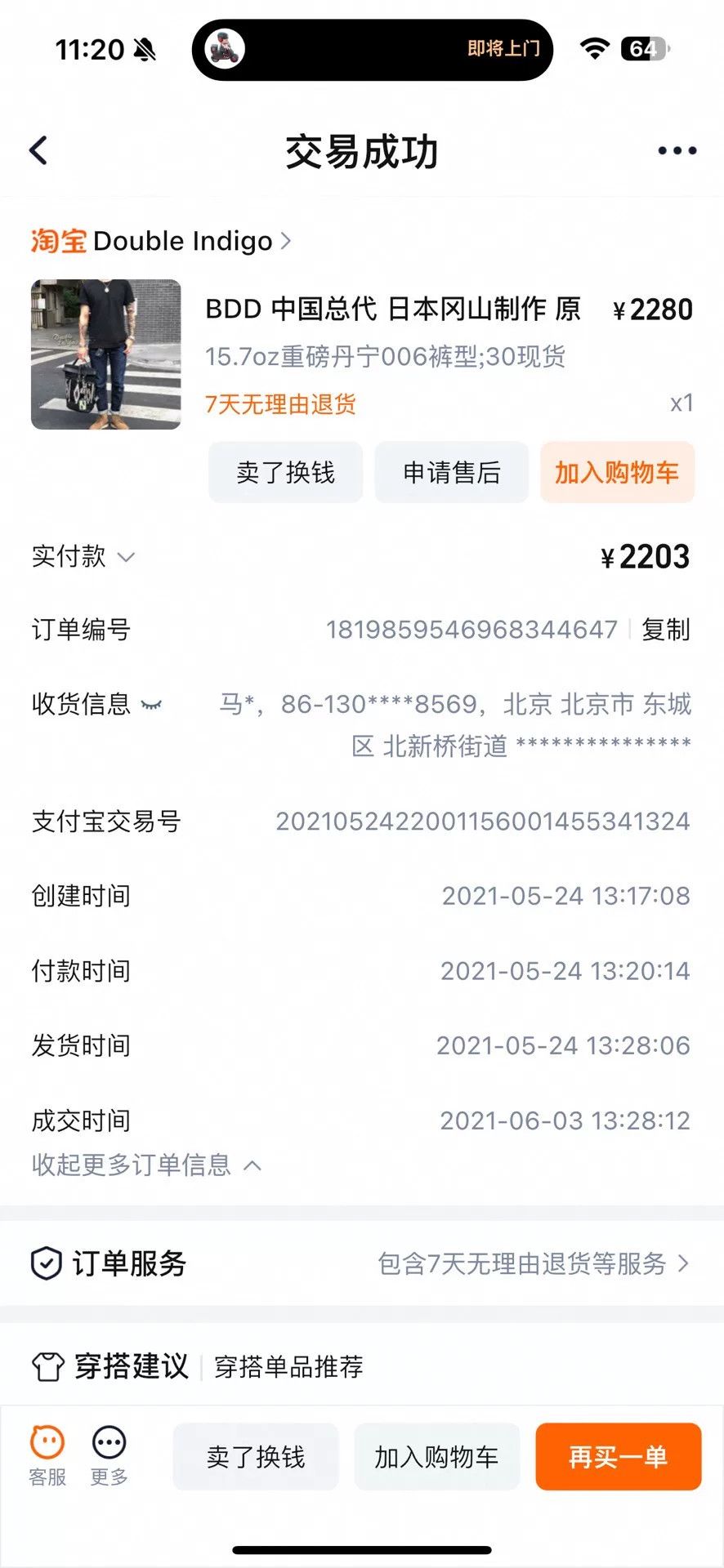
Task: Open the 更多 options icon
Action: [109, 1456]
